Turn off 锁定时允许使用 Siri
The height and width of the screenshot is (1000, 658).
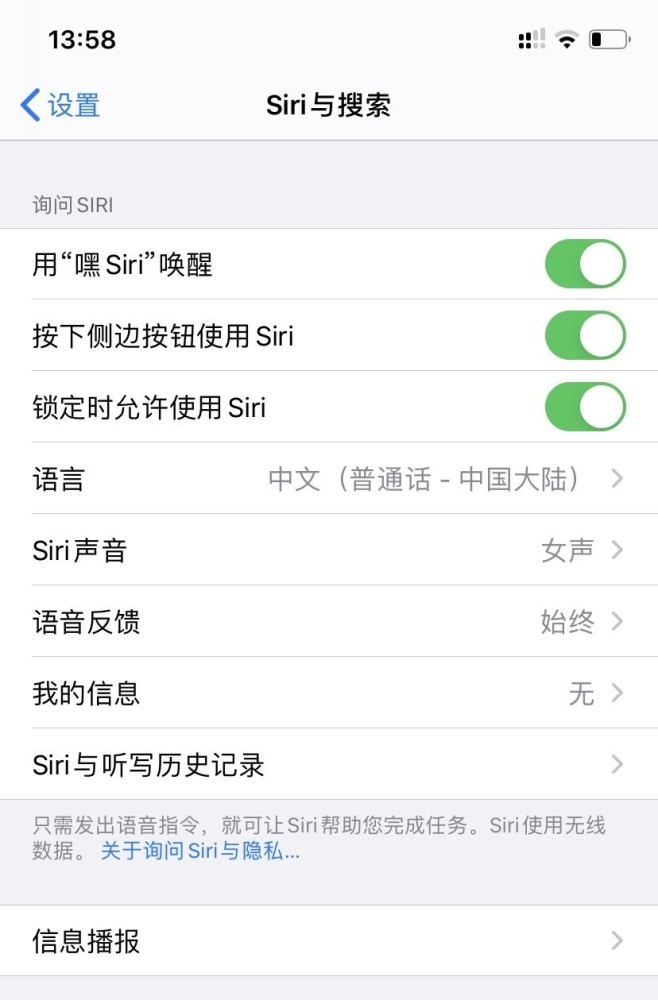[x=585, y=407]
